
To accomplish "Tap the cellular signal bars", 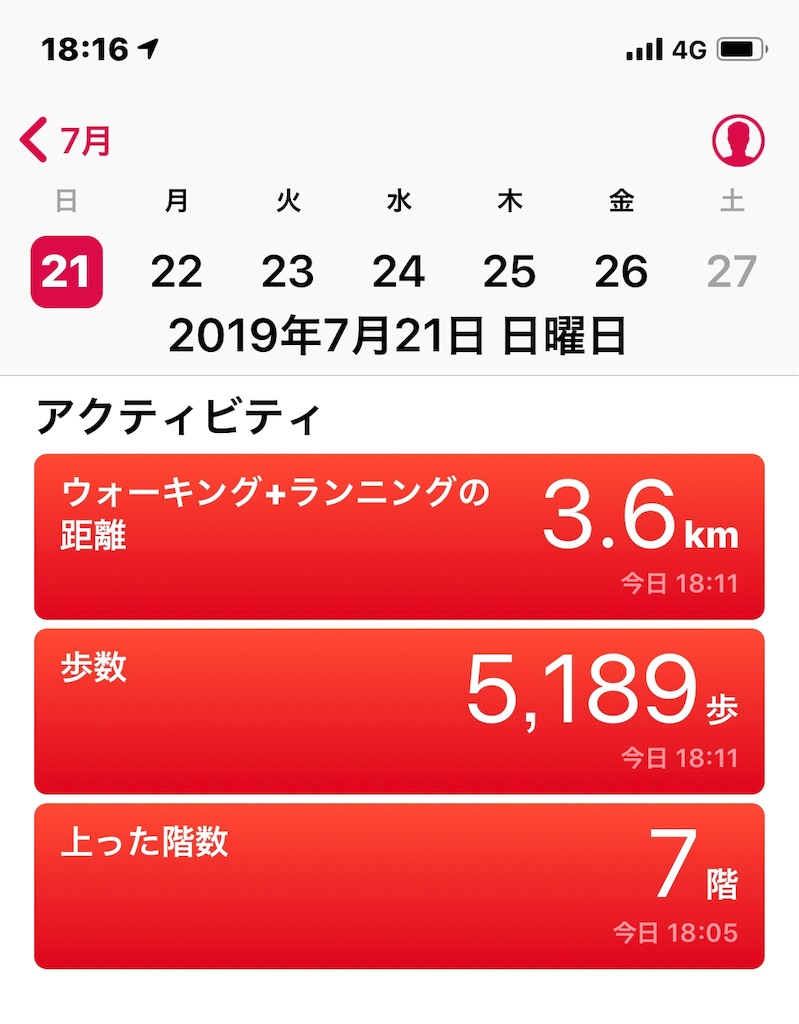I will (647, 47).
